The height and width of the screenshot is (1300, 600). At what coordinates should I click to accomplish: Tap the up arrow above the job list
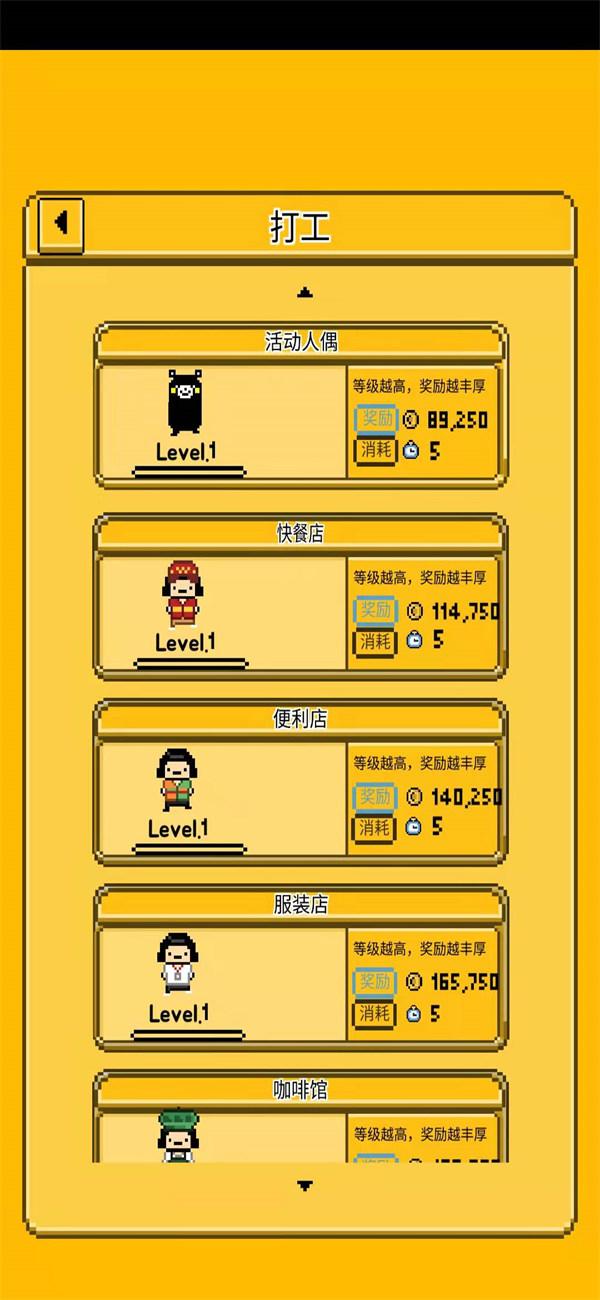point(305,293)
